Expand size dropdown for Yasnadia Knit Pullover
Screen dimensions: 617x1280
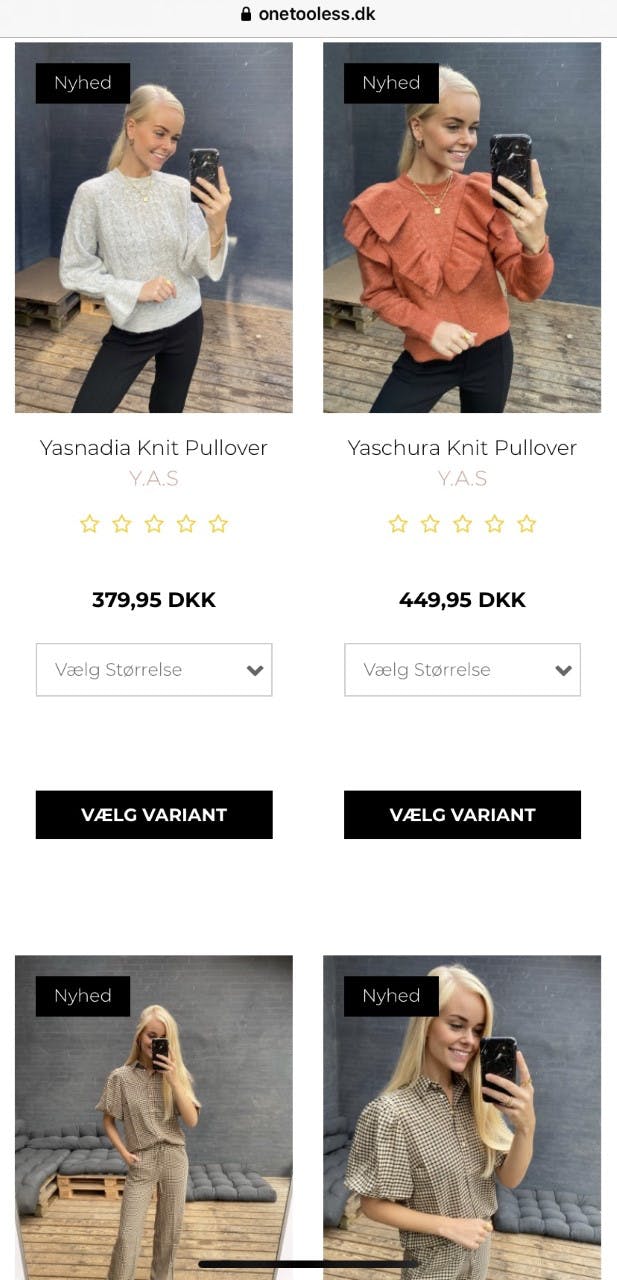(154, 670)
